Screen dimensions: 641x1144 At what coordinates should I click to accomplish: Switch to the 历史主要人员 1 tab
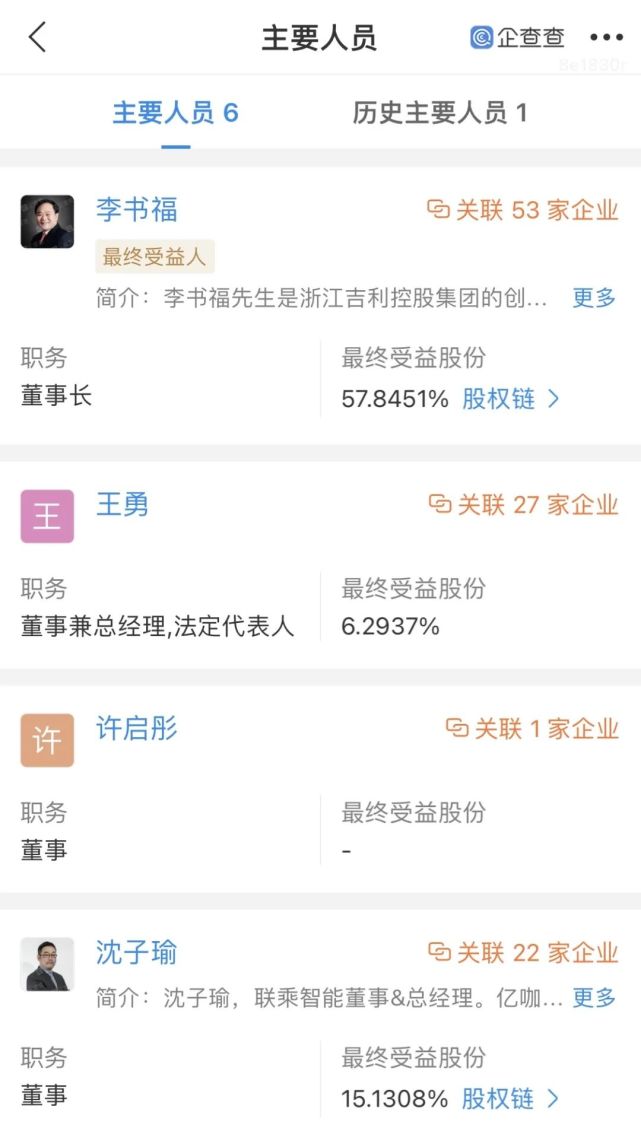pos(439,113)
